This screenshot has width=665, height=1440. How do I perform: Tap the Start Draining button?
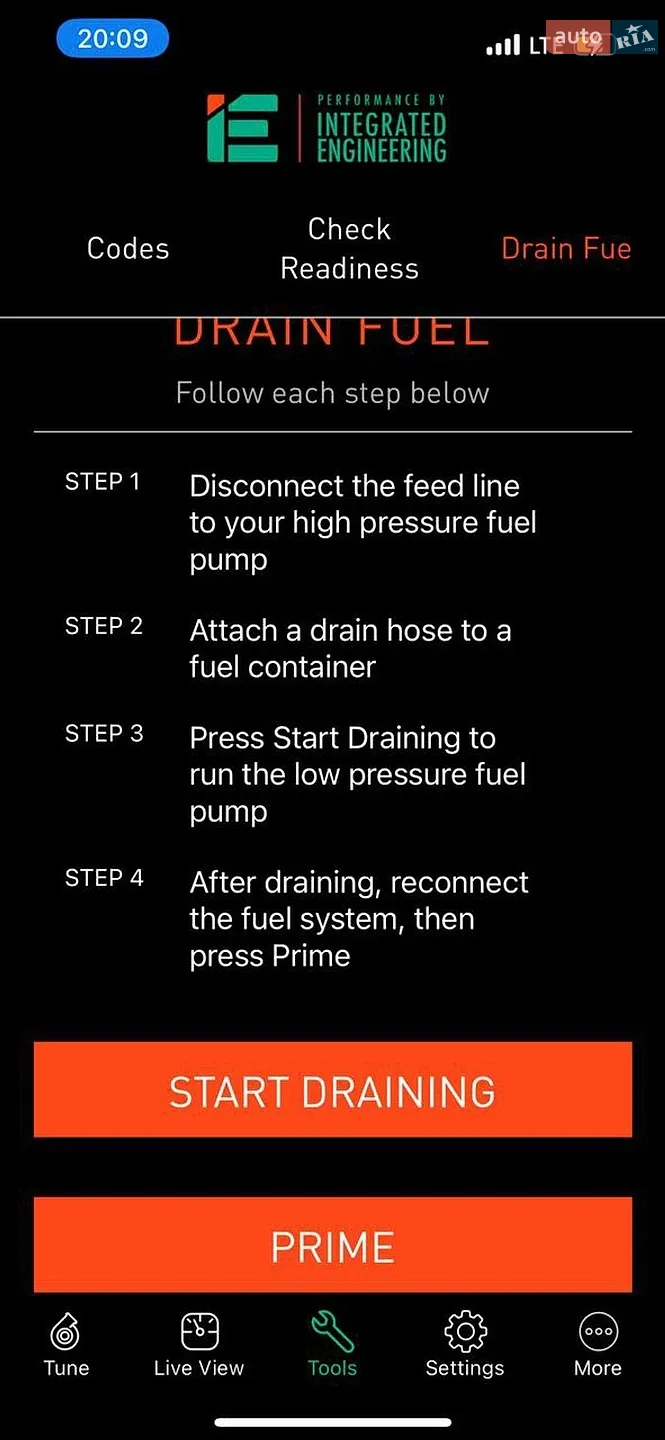(332, 1090)
